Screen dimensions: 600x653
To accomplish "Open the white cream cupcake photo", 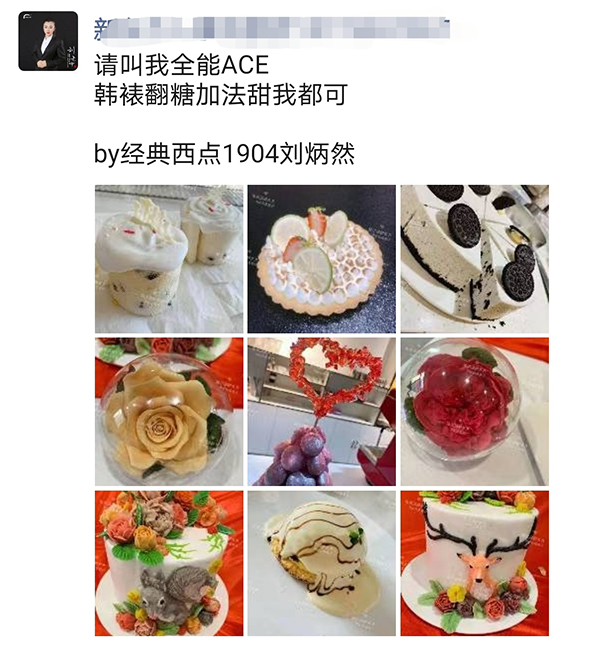I will pos(168,258).
